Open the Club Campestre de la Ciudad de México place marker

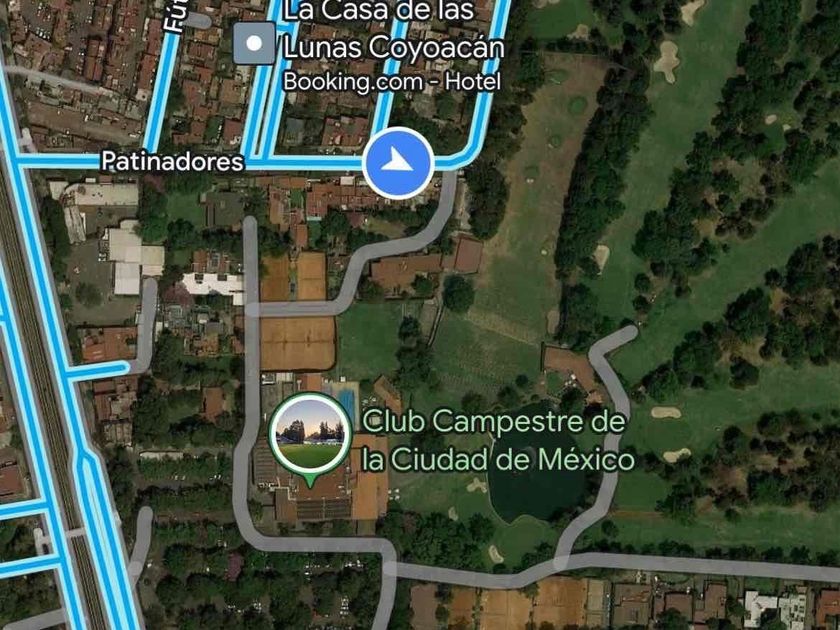310,436
